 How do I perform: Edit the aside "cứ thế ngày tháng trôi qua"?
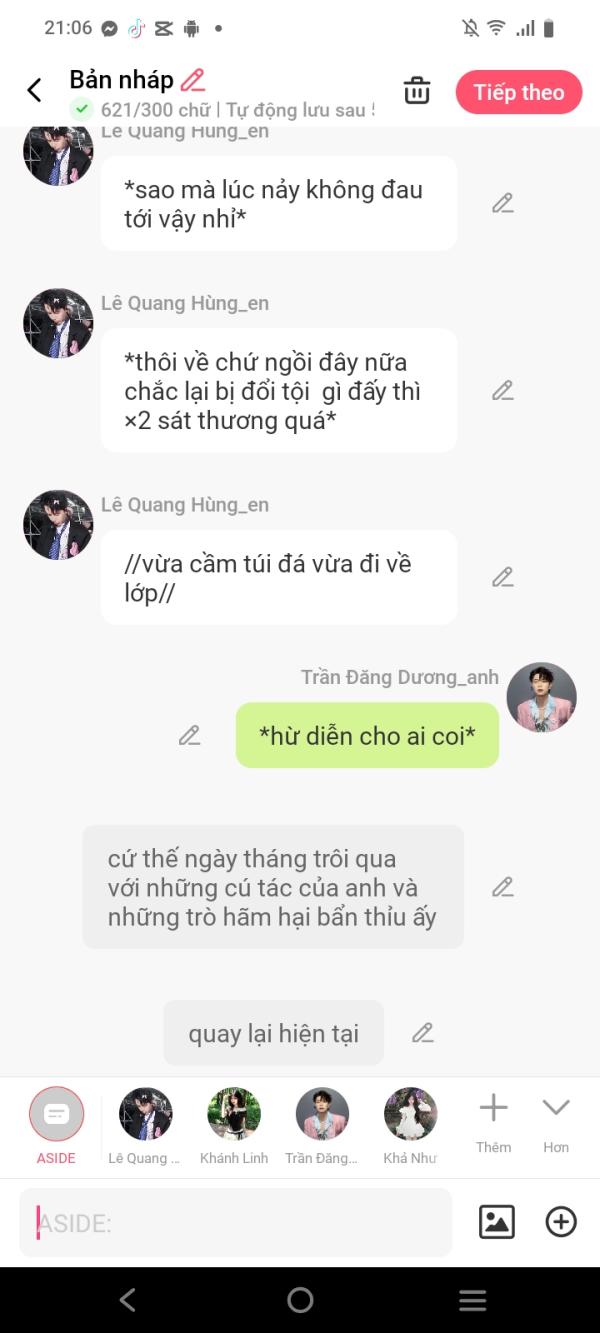(x=502, y=887)
